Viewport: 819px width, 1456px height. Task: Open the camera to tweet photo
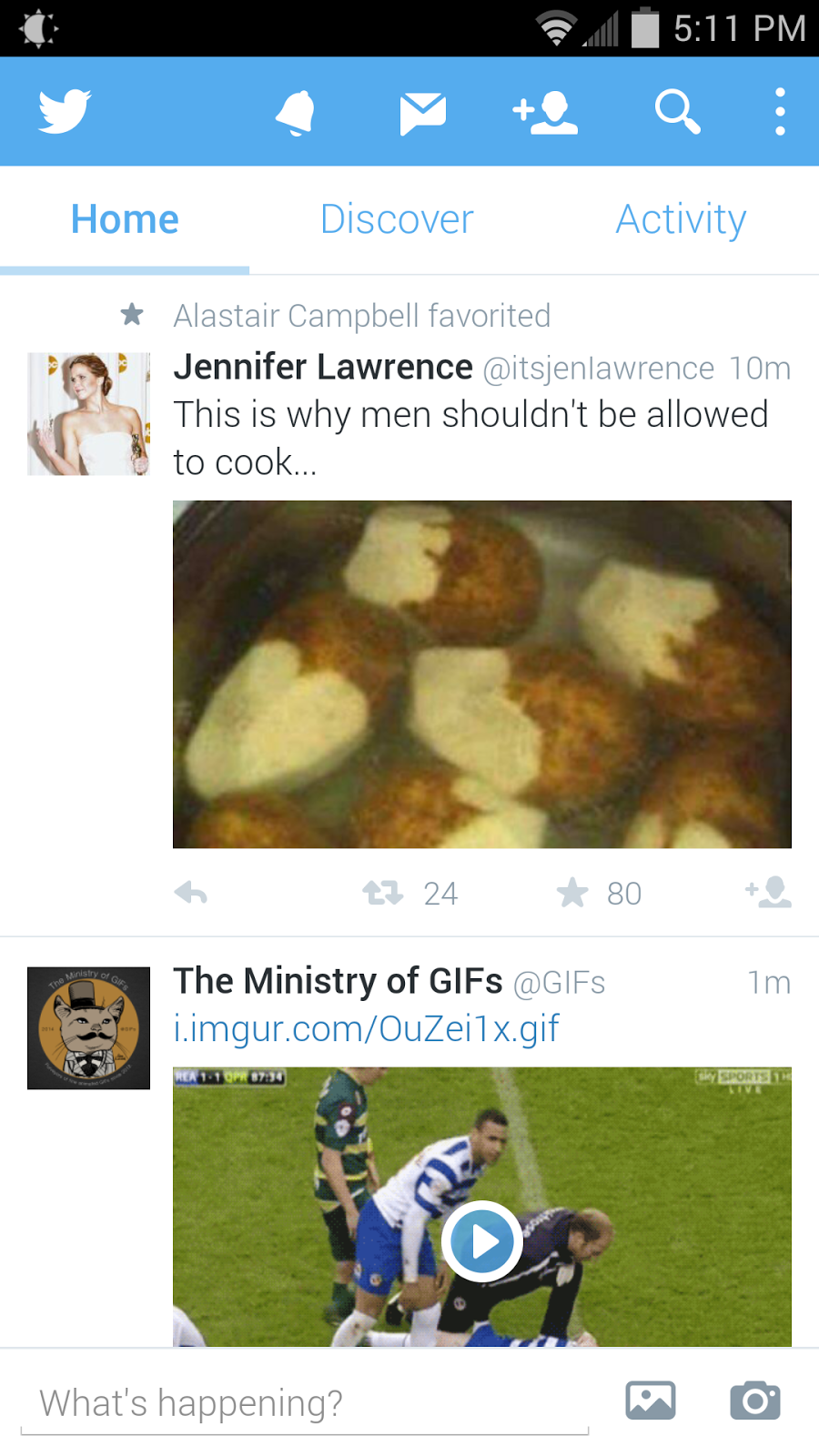pyautogui.click(x=754, y=1400)
